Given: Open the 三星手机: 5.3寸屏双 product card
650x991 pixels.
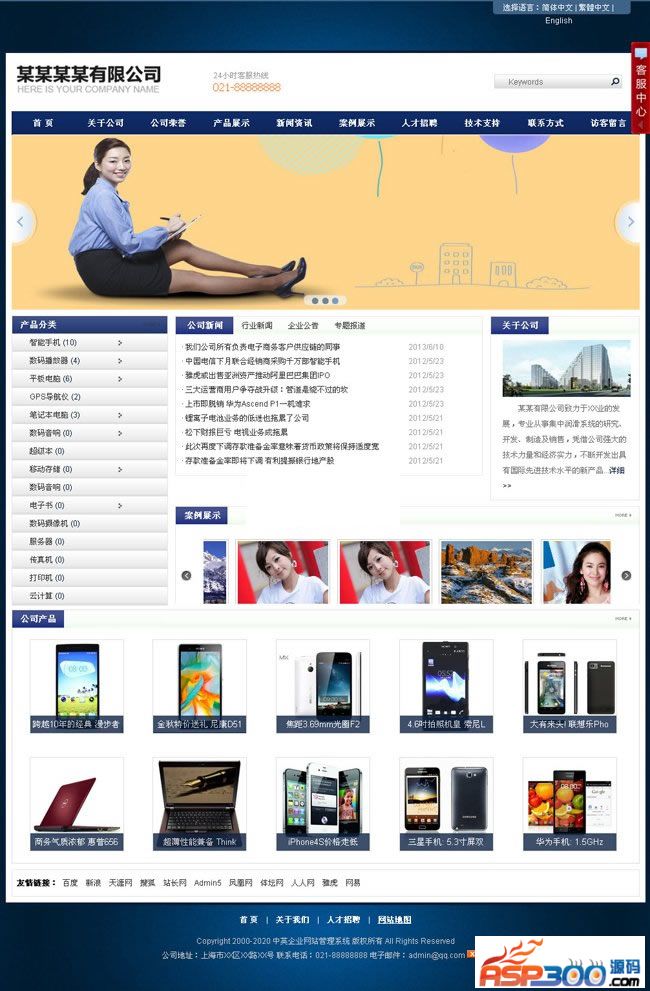Looking at the screenshot, I should tap(446, 842).
